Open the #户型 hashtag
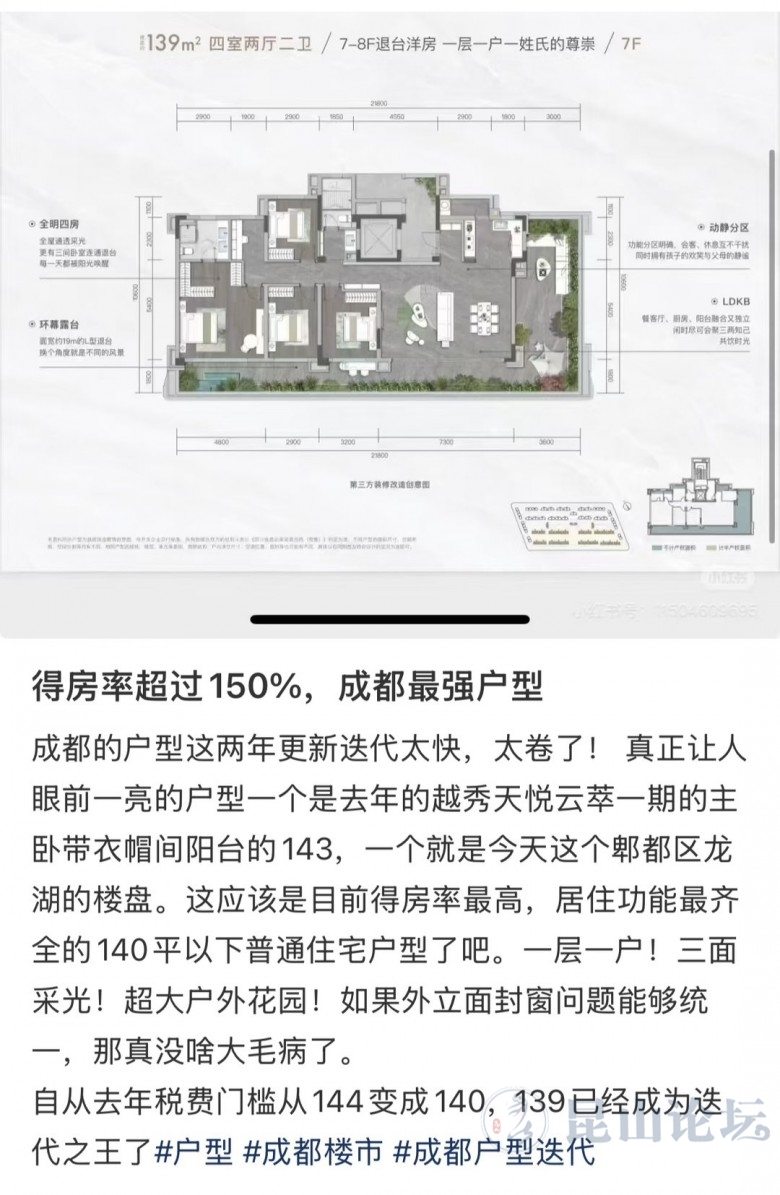The image size is (780, 1195). click(x=195, y=1152)
